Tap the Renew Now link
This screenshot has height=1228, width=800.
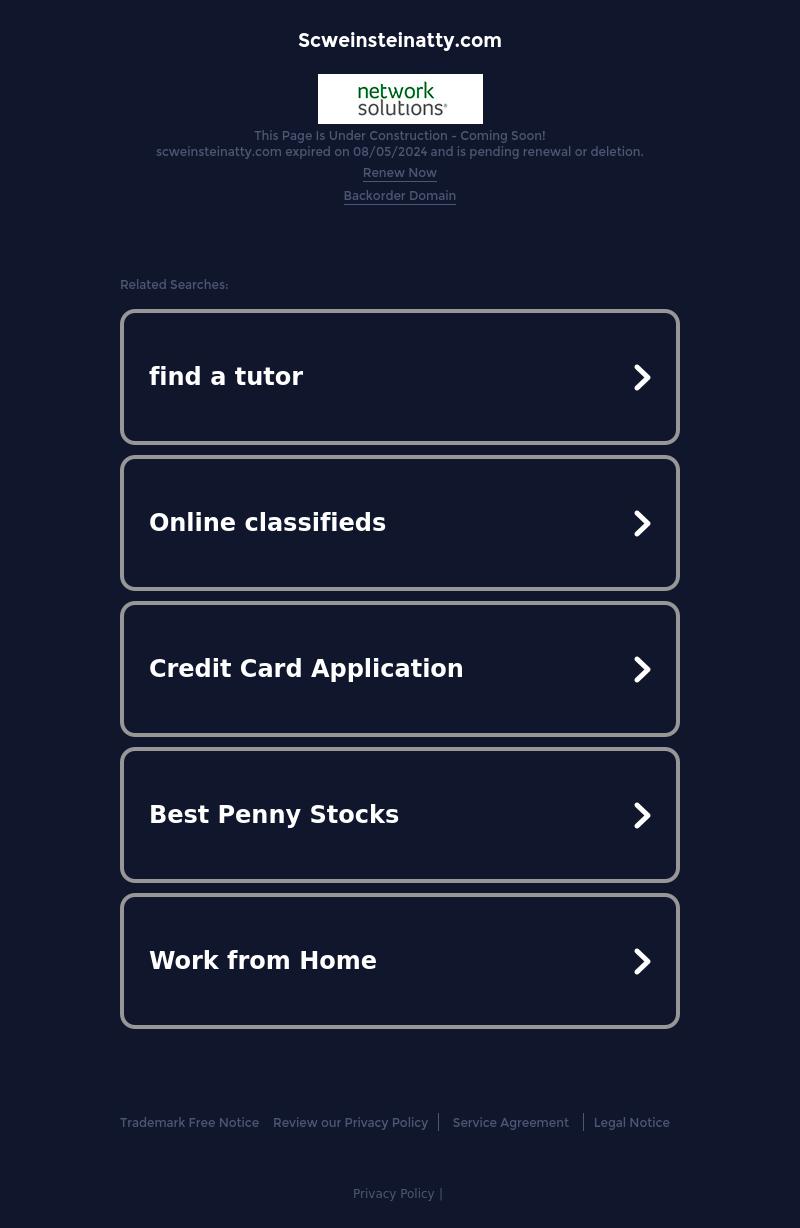click(x=399, y=173)
